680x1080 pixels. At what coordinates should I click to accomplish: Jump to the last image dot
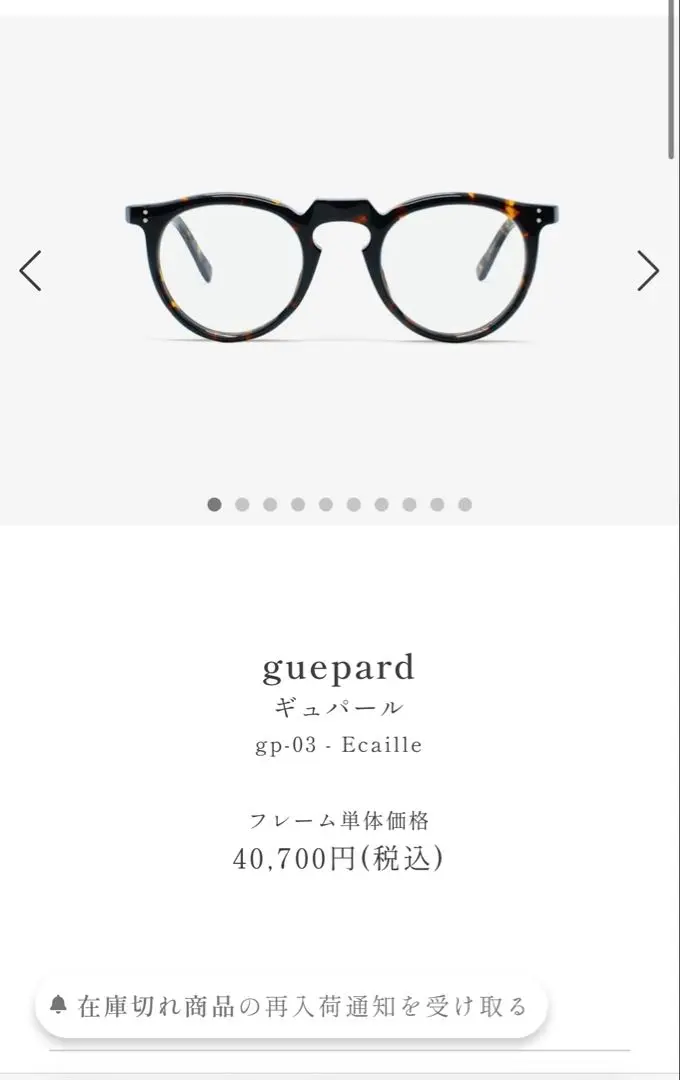point(465,505)
